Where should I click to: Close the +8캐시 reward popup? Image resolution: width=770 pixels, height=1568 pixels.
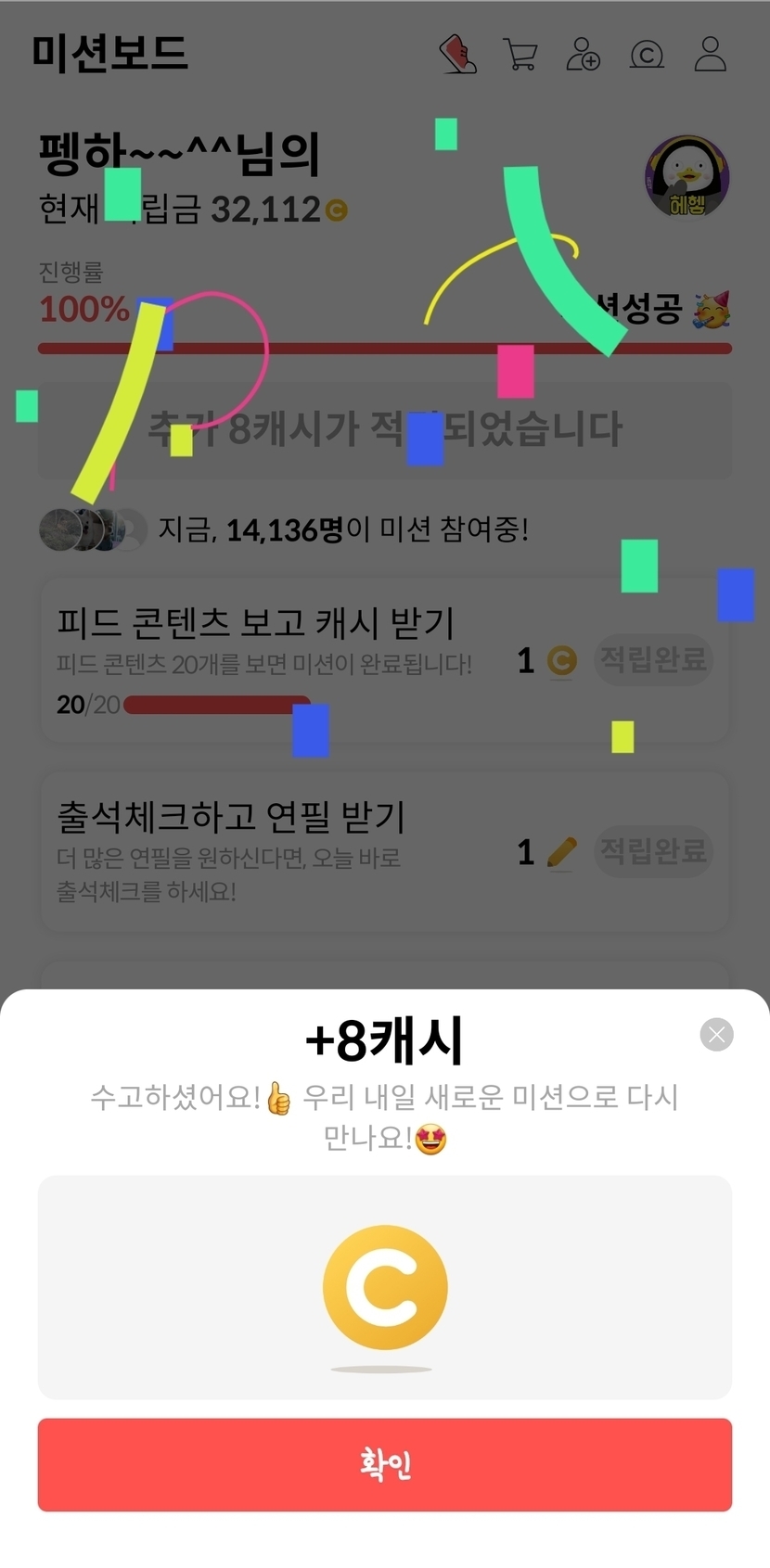point(716,1034)
